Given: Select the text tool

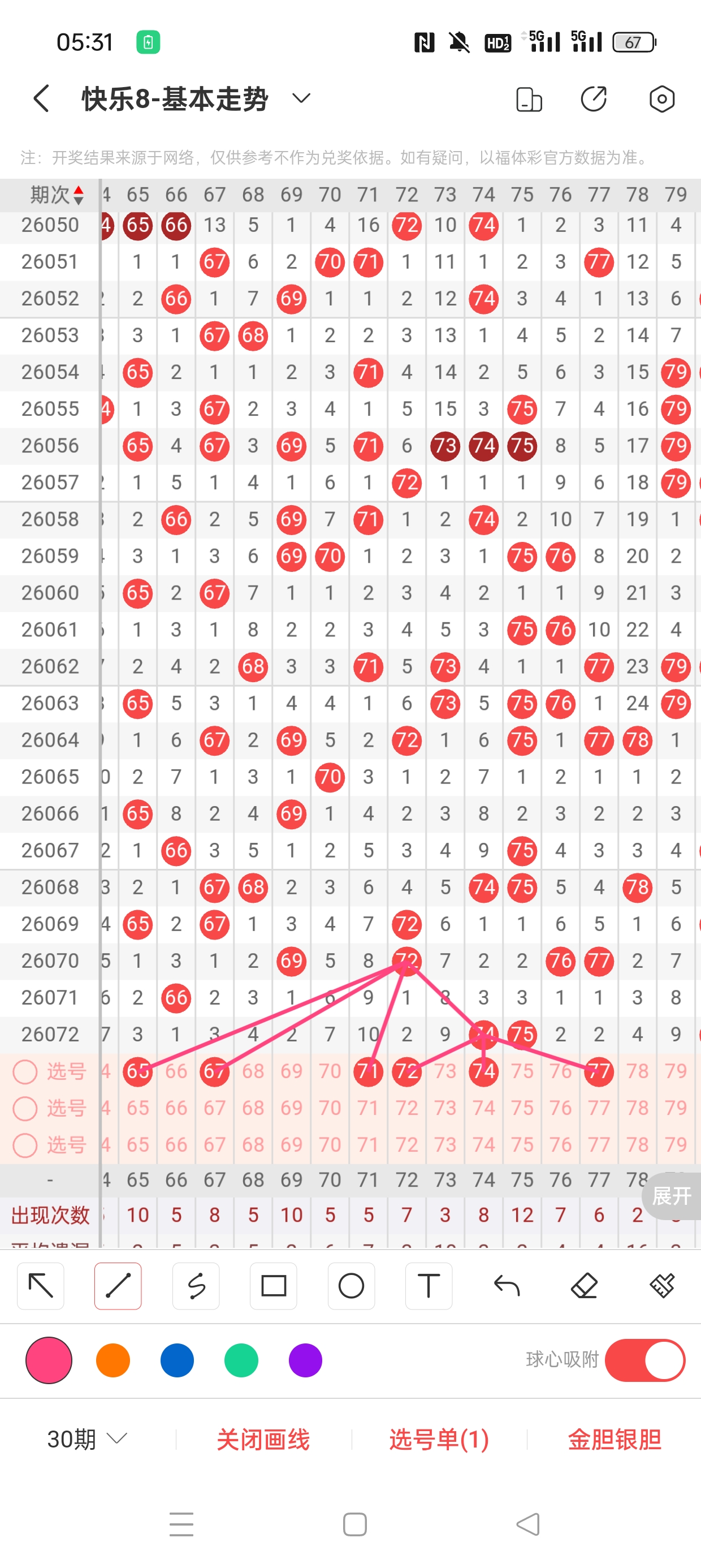Looking at the screenshot, I should point(429,1286).
